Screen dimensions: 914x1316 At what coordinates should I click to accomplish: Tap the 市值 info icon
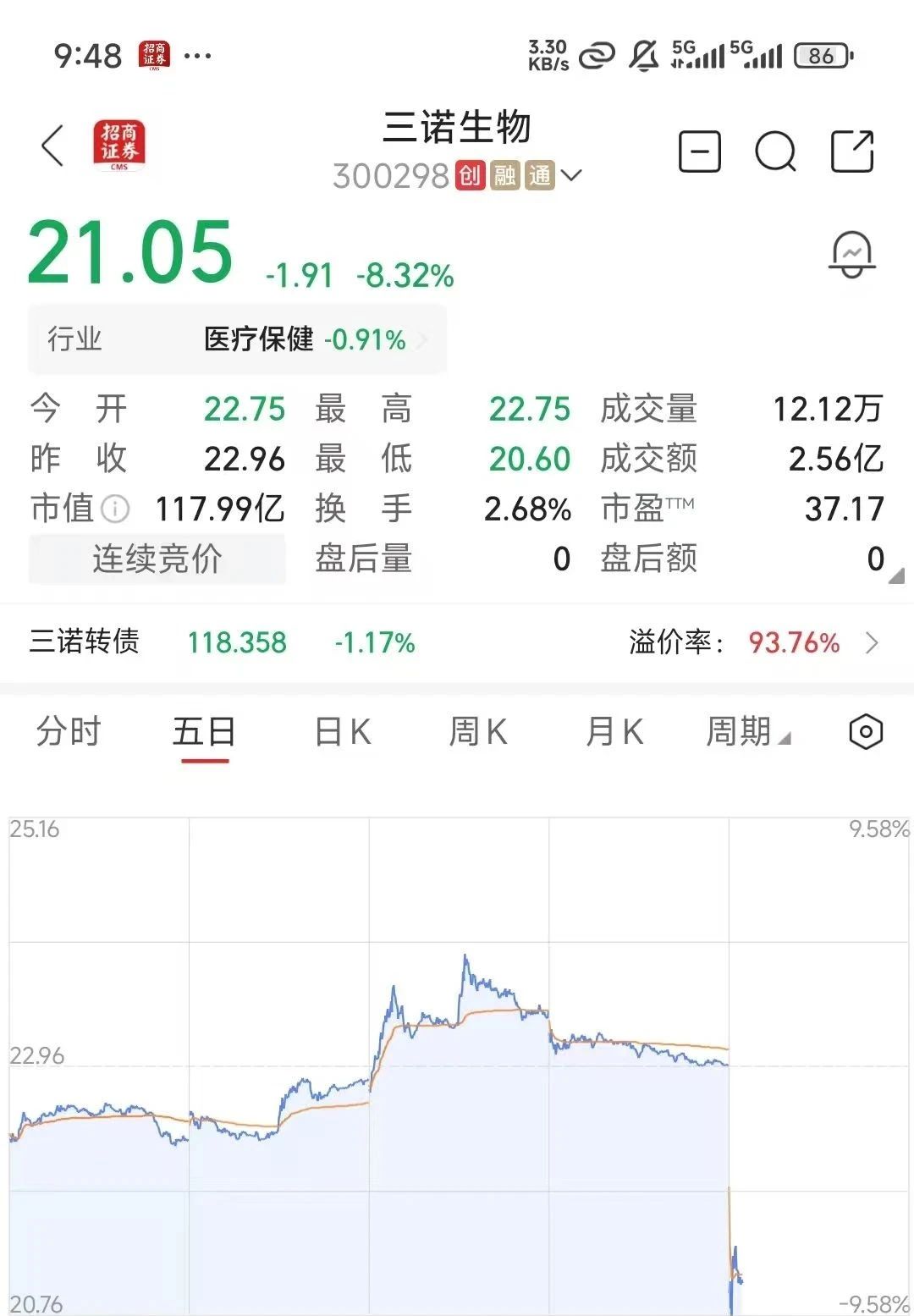pyautogui.click(x=115, y=509)
